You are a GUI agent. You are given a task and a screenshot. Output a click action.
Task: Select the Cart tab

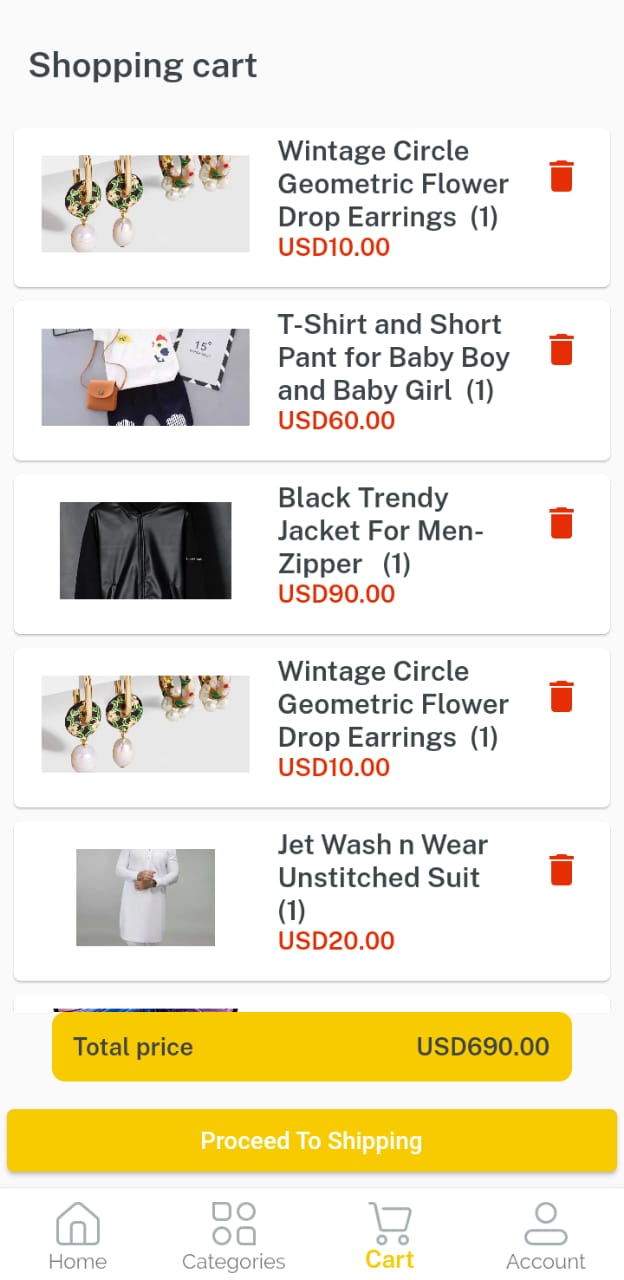click(x=390, y=1236)
